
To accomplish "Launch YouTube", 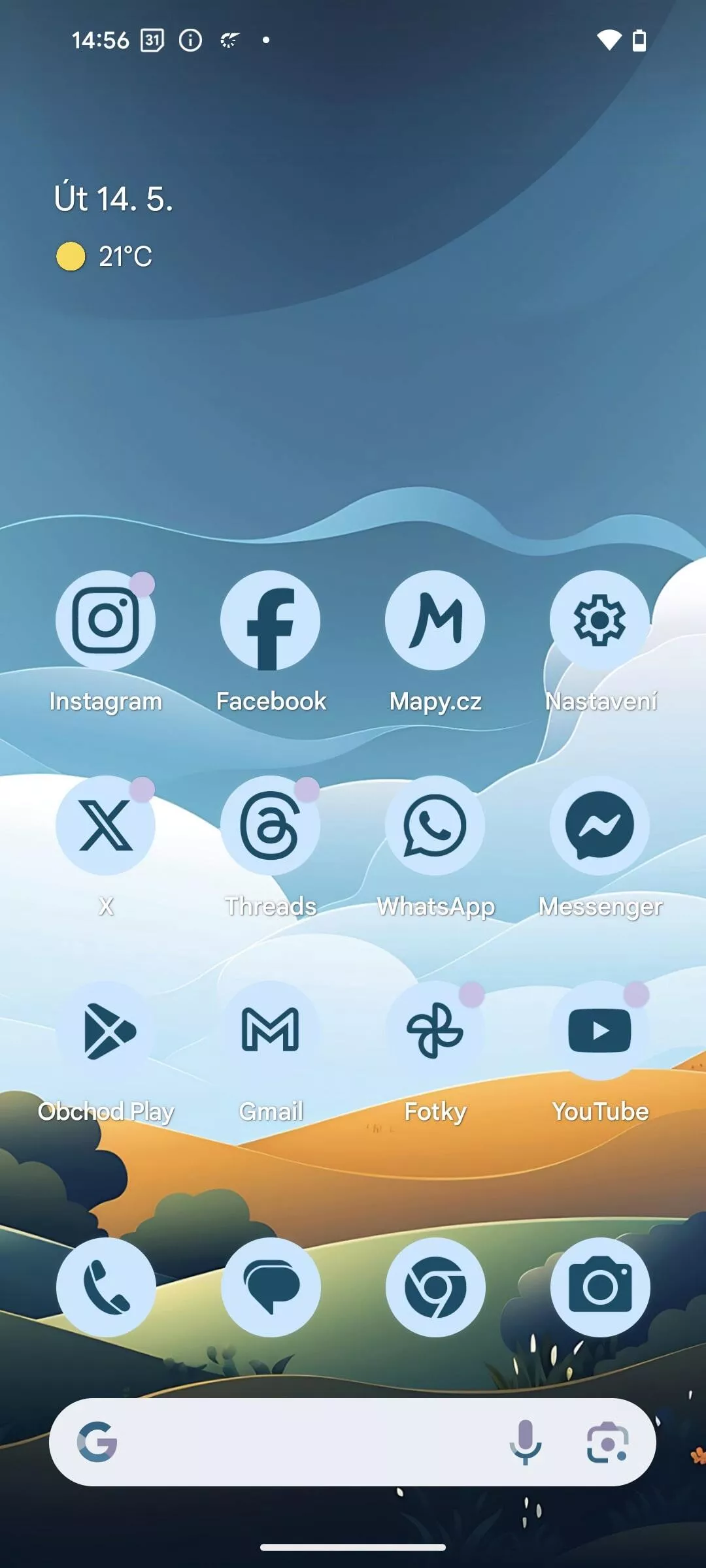I will click(x=599, y=1030).
